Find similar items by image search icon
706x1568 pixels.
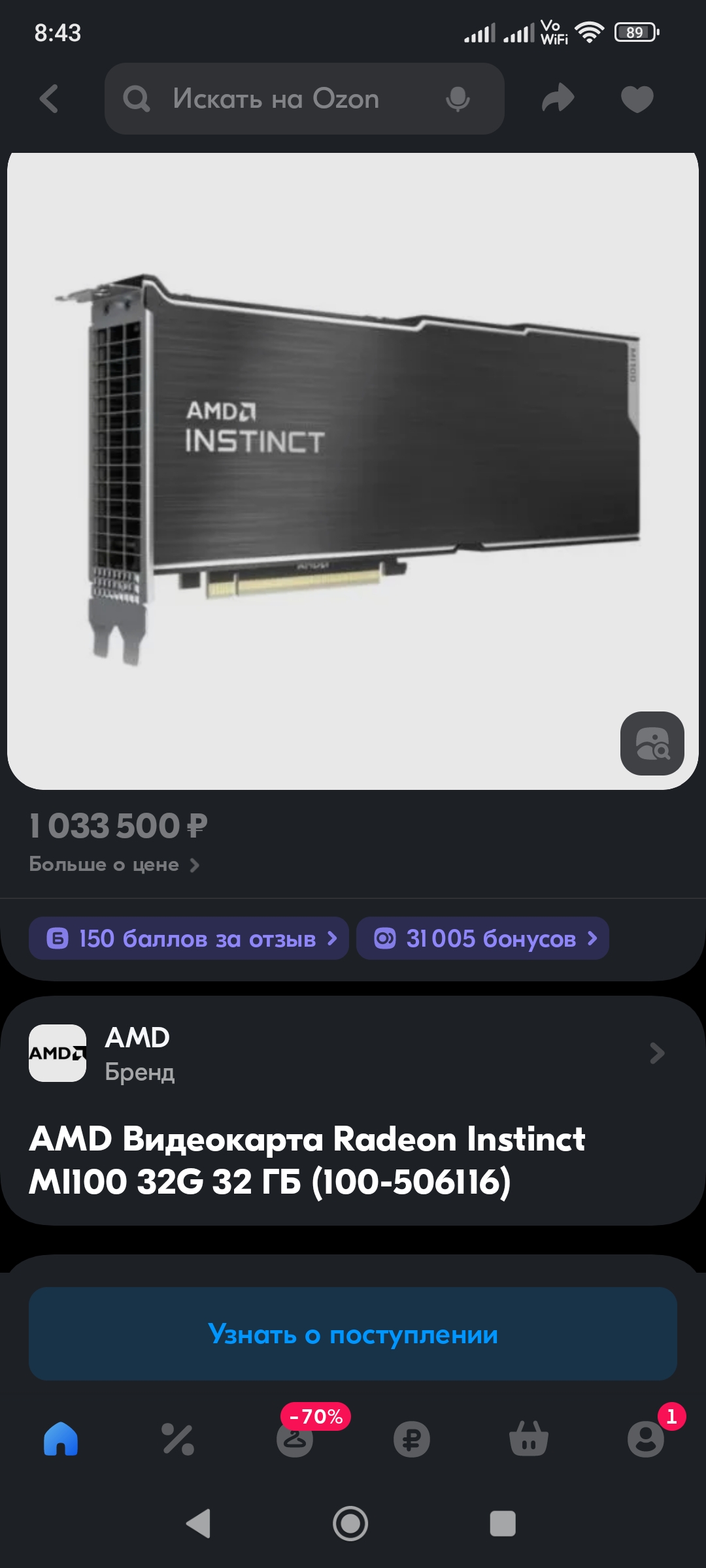tap(652, 743)
